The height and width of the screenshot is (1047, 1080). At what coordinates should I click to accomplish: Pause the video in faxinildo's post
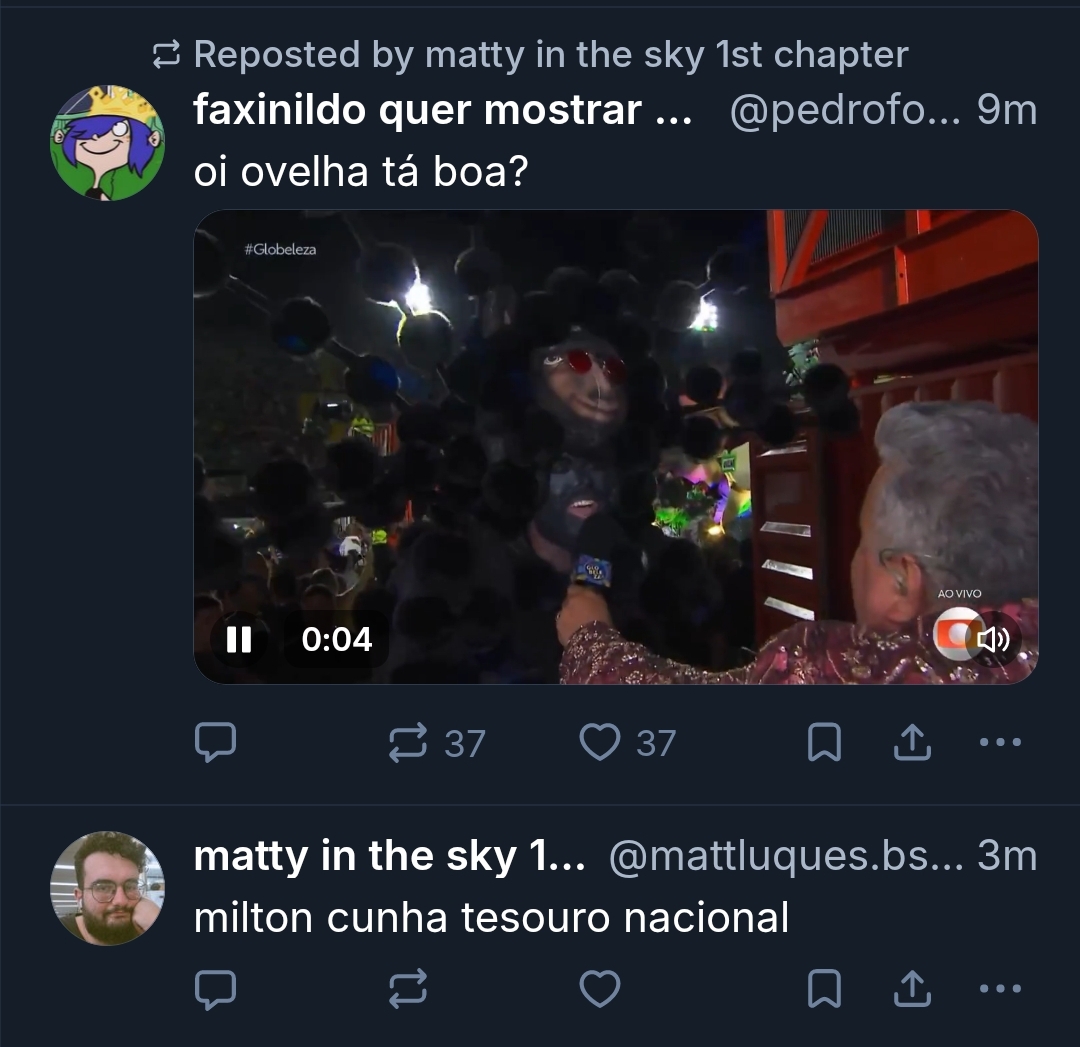[239, 639]
